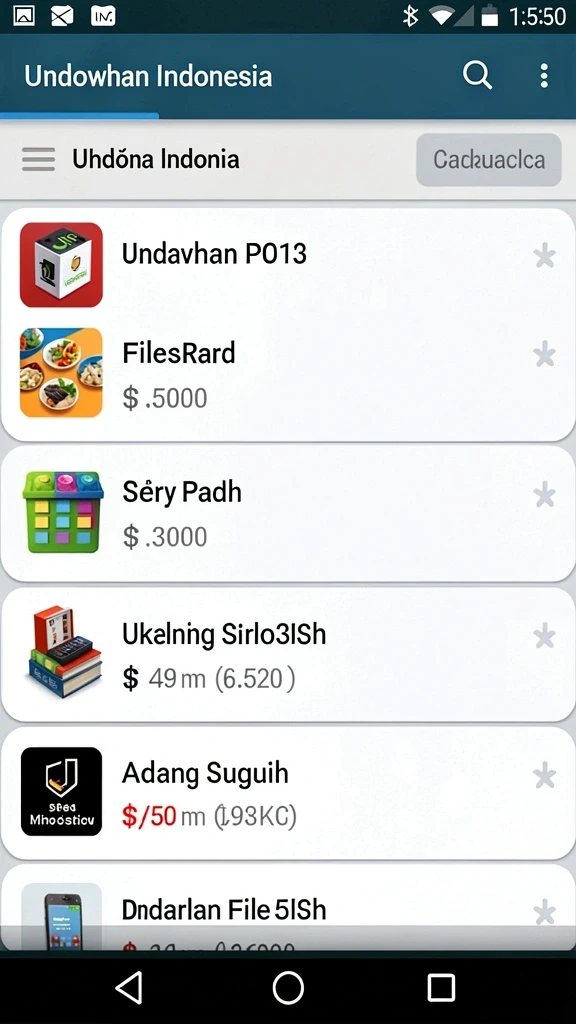Tap the Cackuaclca button
The height and width of the screenshot is (1024, 576).
(488, 159)
